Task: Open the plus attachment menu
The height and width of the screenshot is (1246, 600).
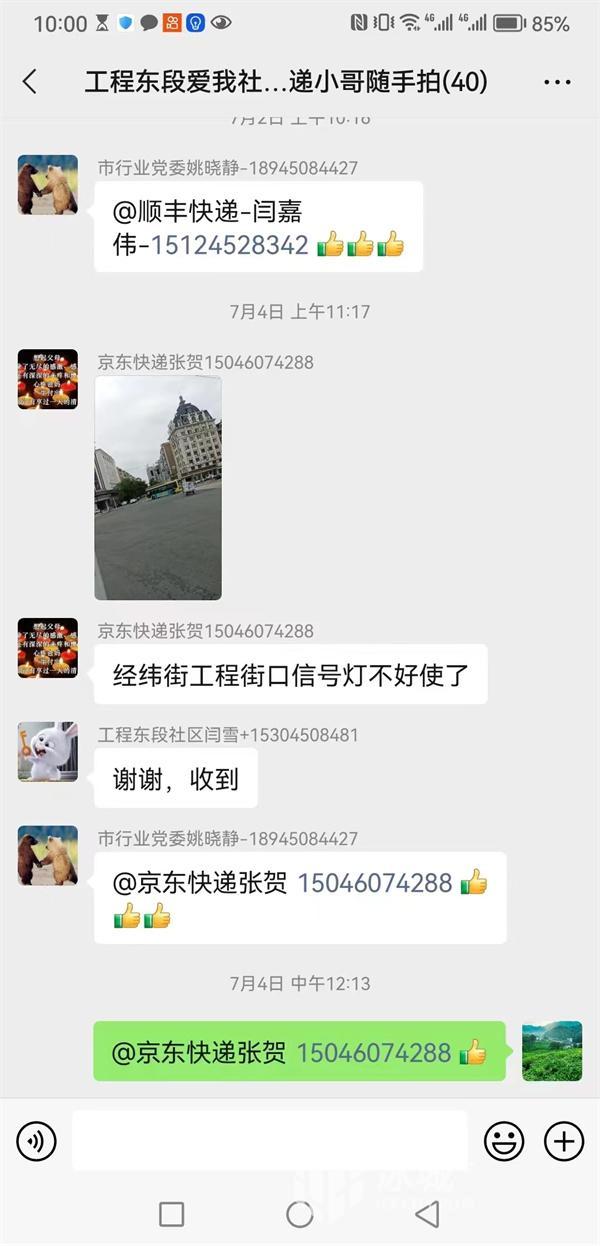Action: [x=563, y=1140]
